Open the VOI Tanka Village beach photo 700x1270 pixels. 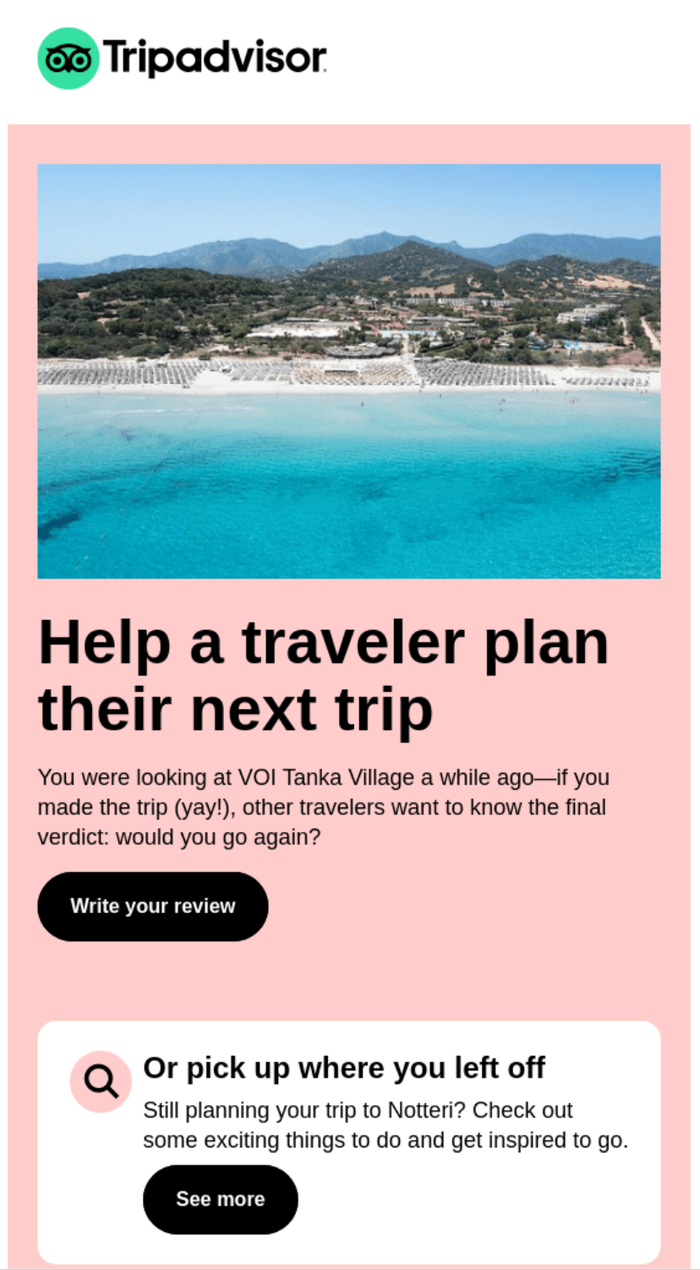349,371
